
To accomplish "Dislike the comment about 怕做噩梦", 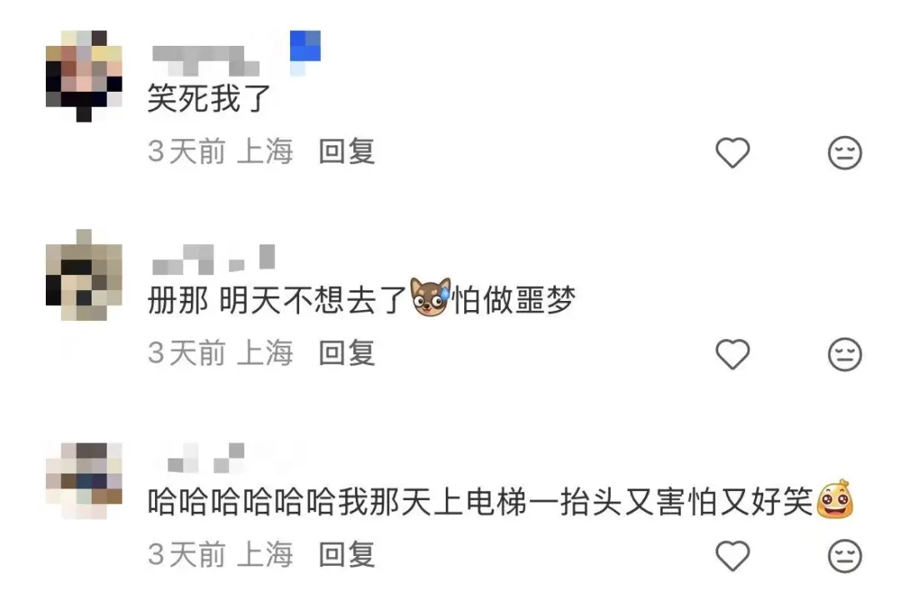I will pos(845,354).
